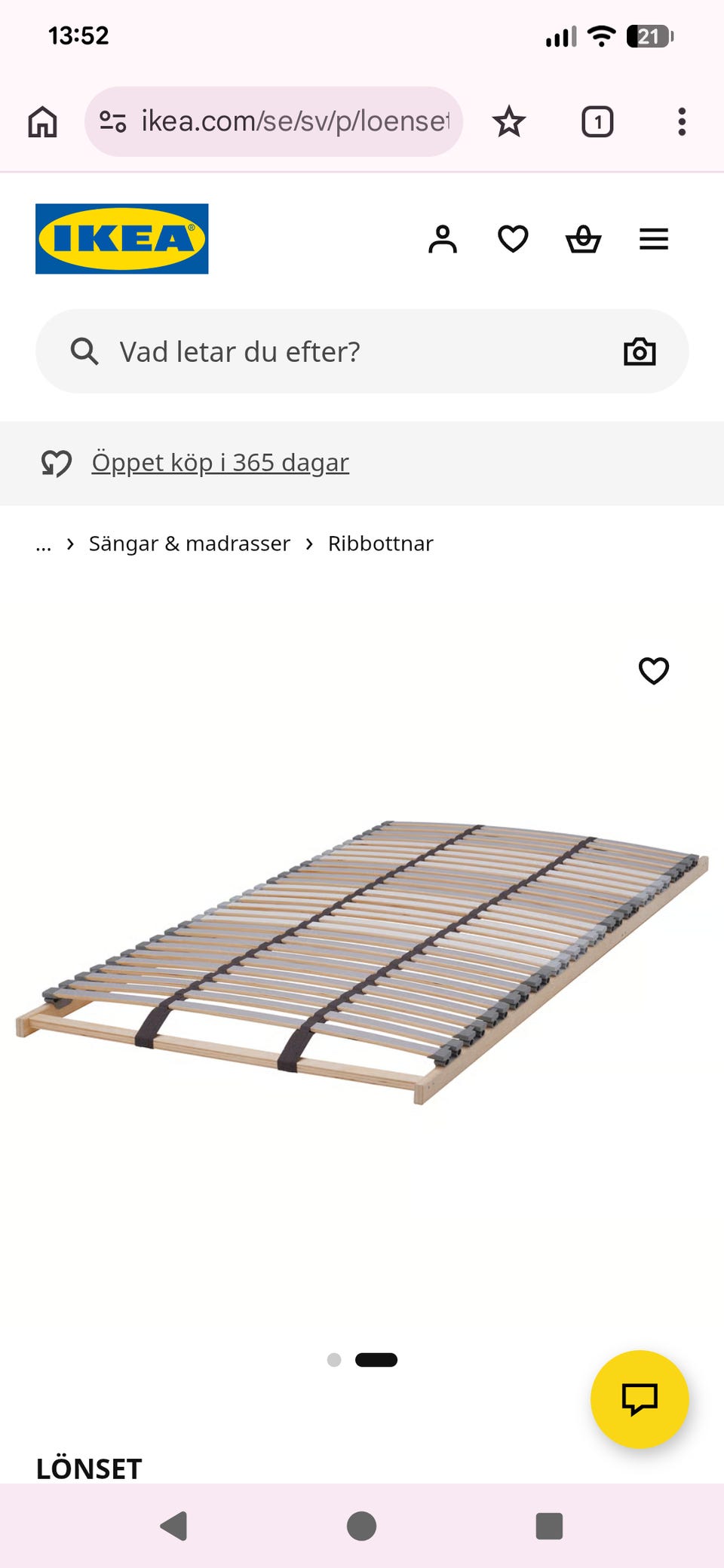This screenshot has width=724, height=1568.
Task: Favorite the LÖNSET product with the heart
Action: 653,670
